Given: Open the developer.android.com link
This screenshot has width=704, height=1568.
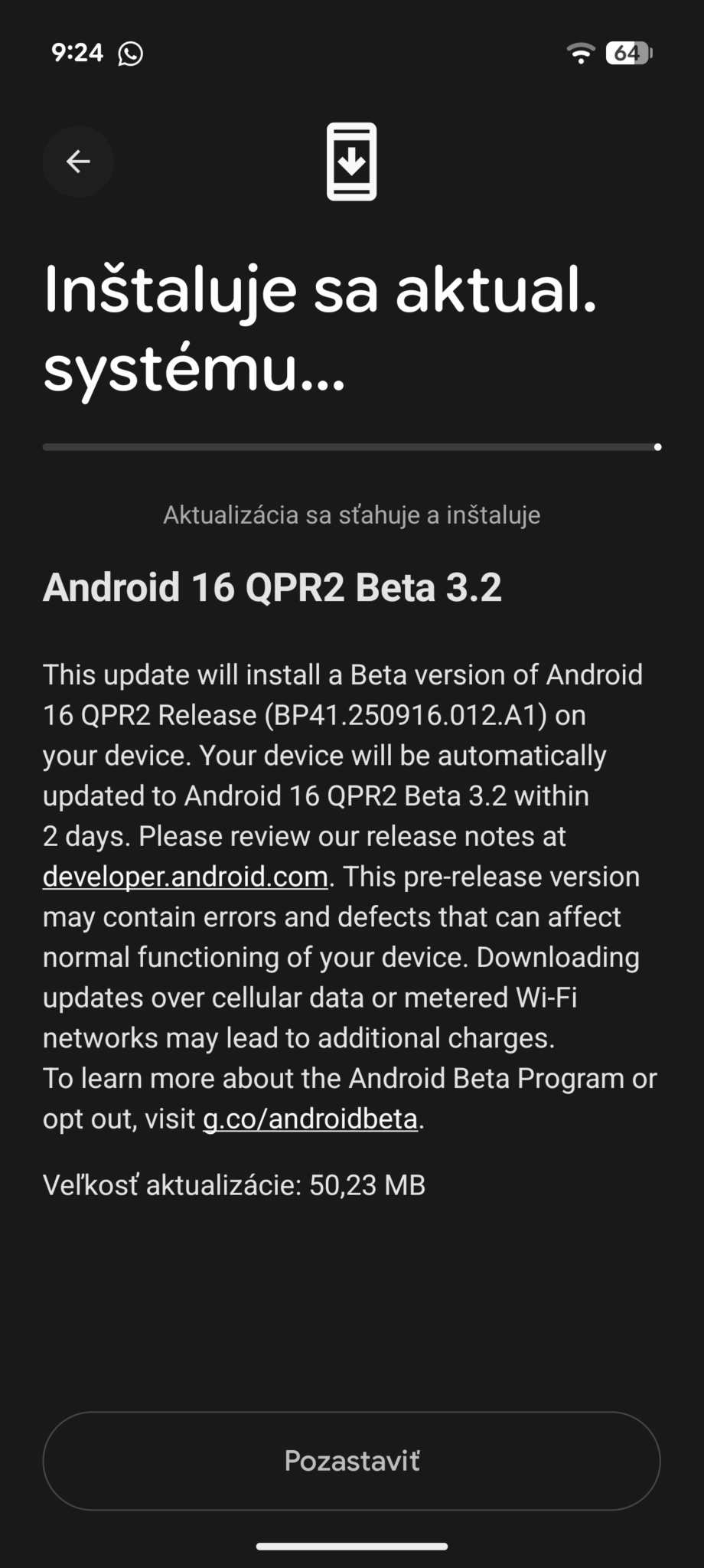Looking at the screenshot, I should pos(185,877).
